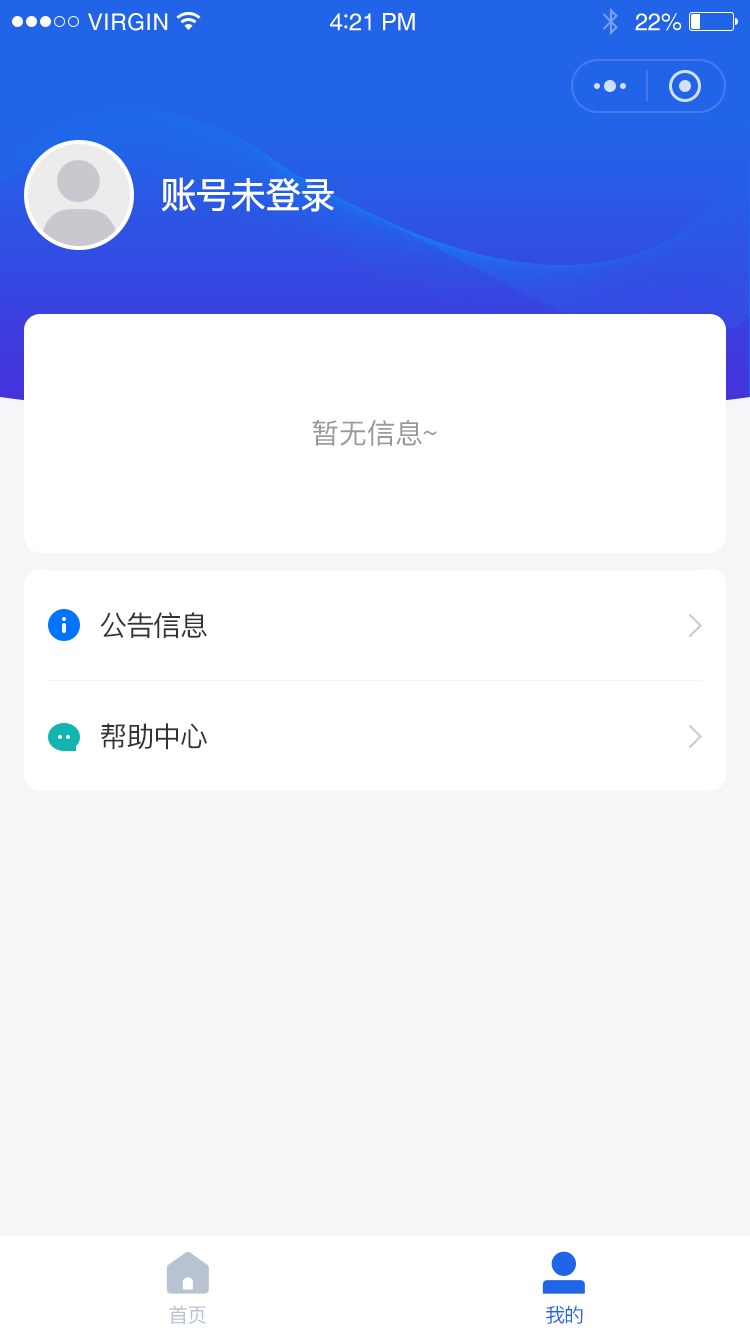Tap the home icon above 首页
750x1334 pixels.
(187, 1274)
